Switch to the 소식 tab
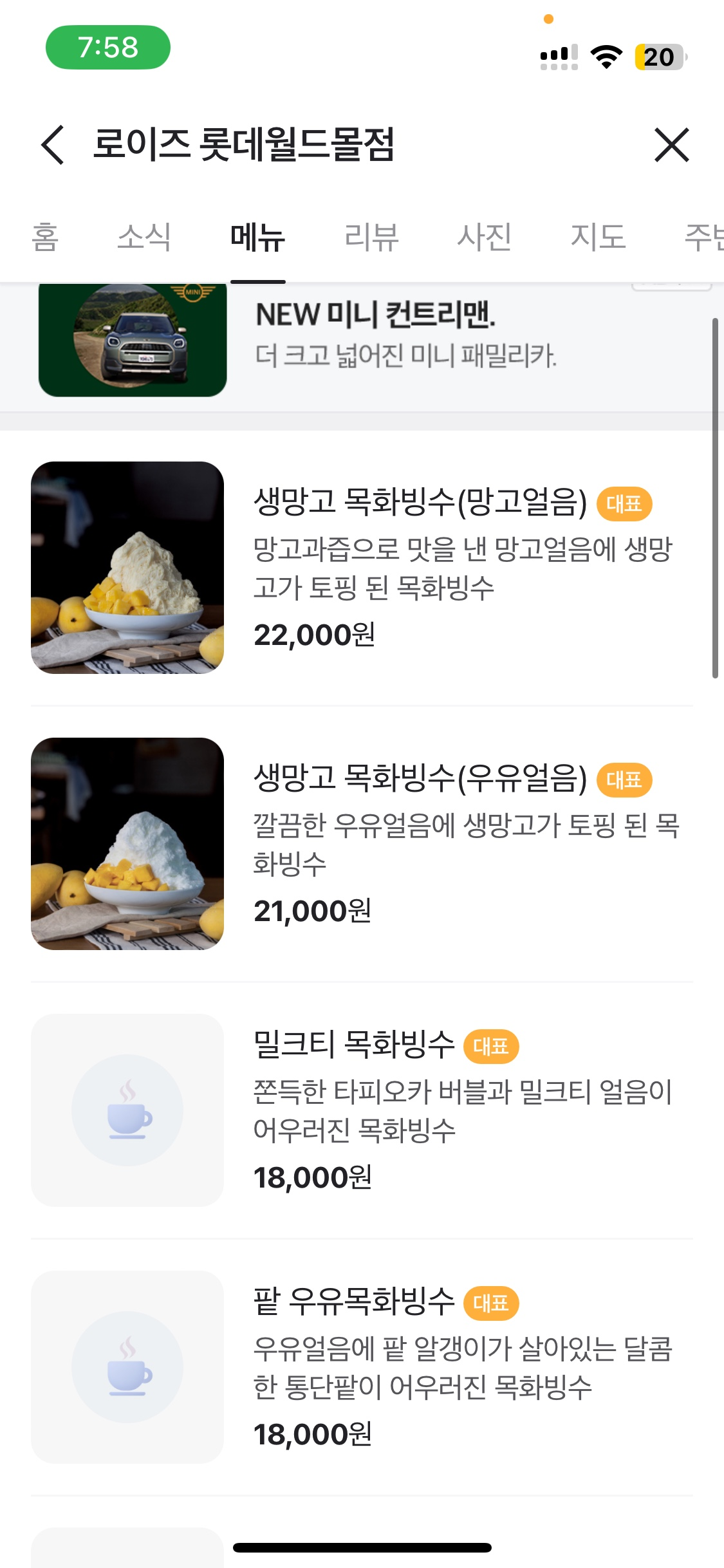 click(144, 237)
